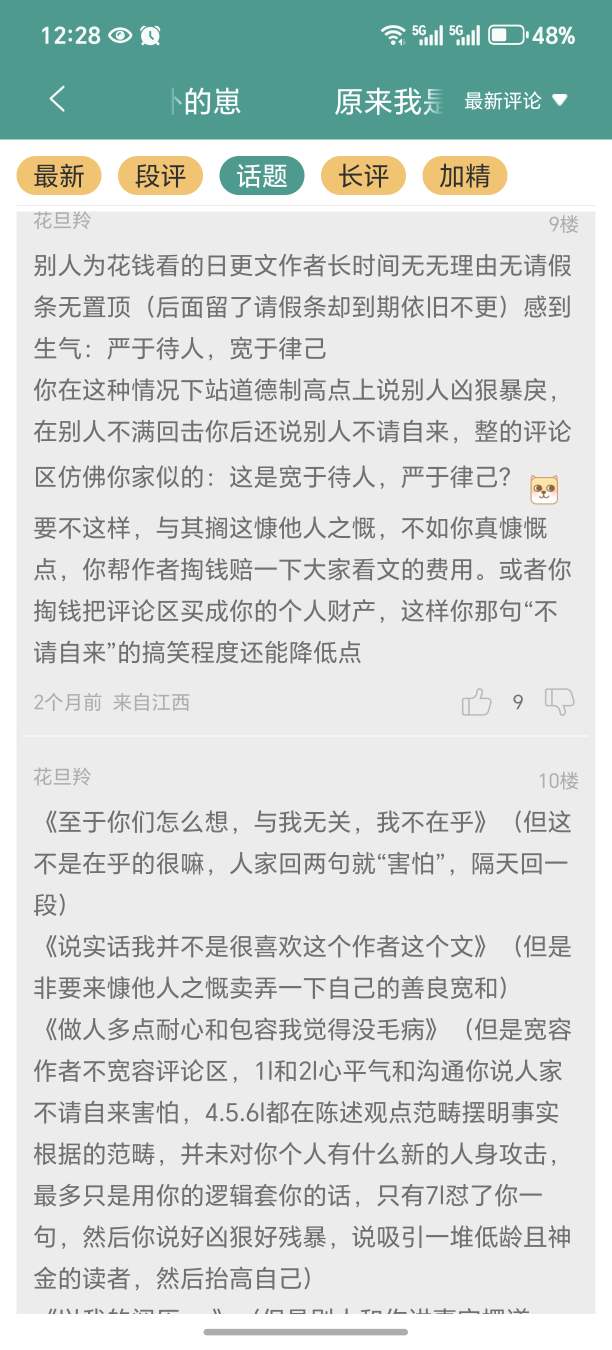Select the 最新 filter chip

(59, 176)
